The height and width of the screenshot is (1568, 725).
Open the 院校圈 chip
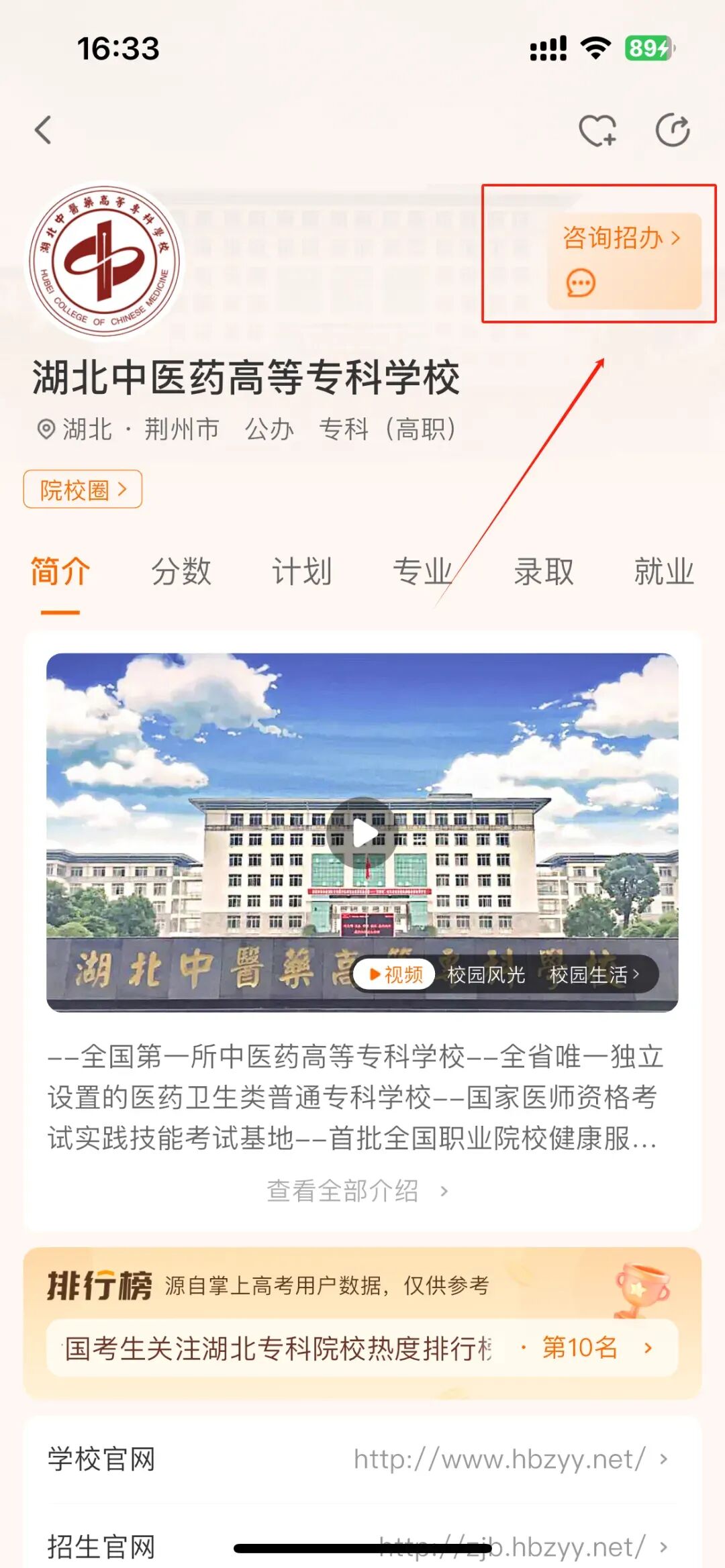pyautogui.click(x=83, y=489)
